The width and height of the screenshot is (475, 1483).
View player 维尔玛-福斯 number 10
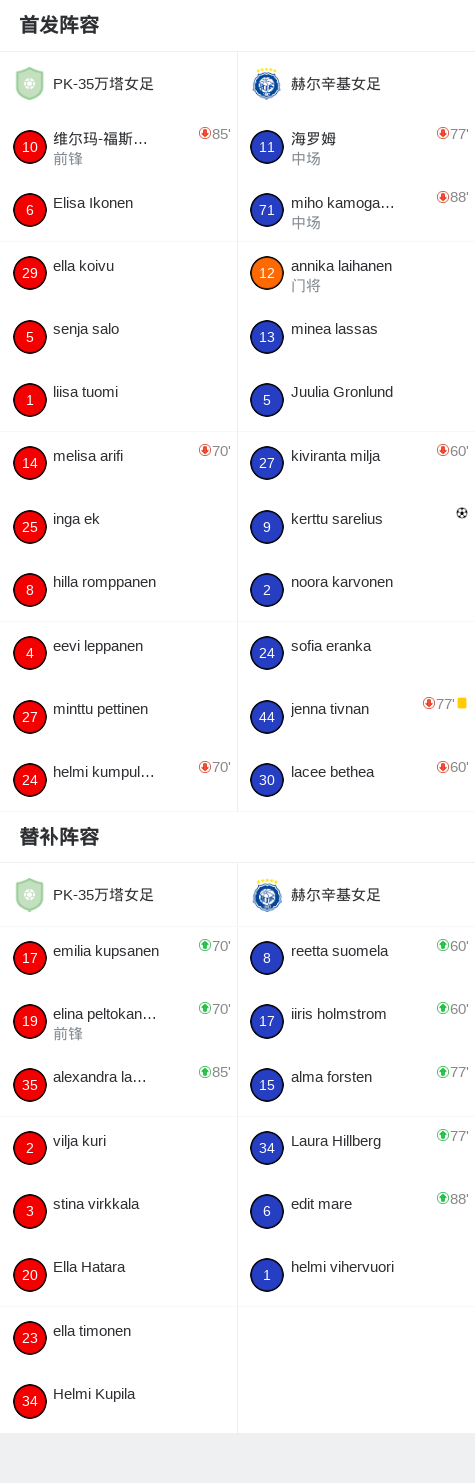tap(118, 147)
